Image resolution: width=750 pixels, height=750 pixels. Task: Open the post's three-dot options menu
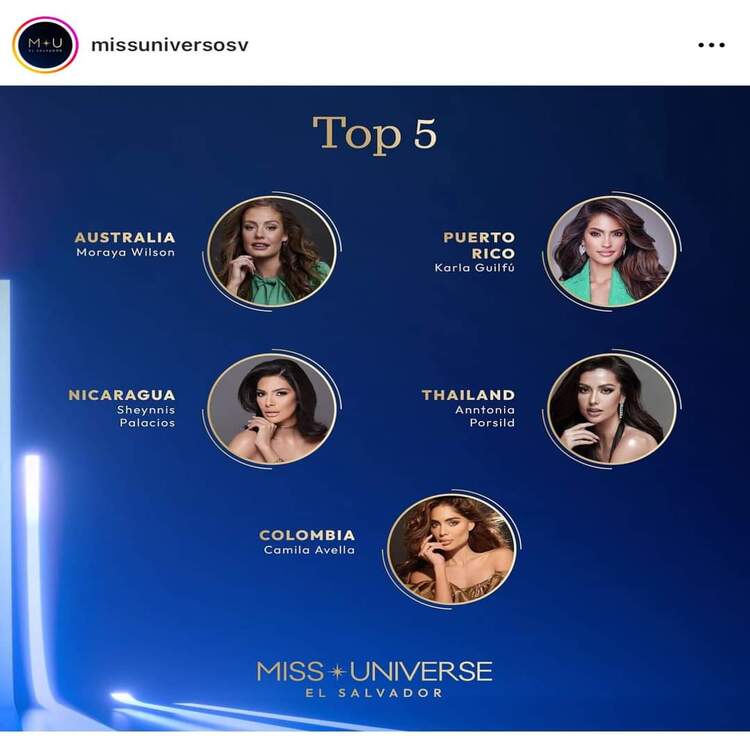coord(711,45)
